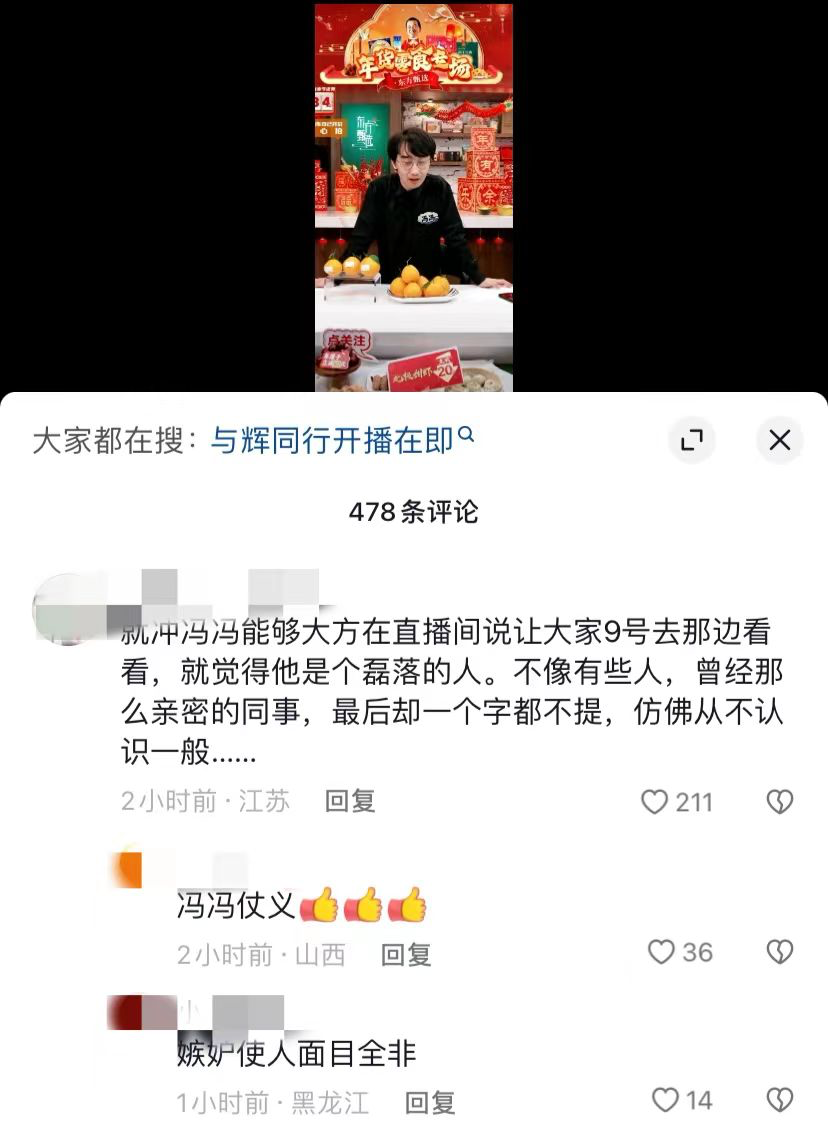Viewport: 828px width, 1138px height.
Task: Reply to the 江苏 comment
Action: point(350,801)
